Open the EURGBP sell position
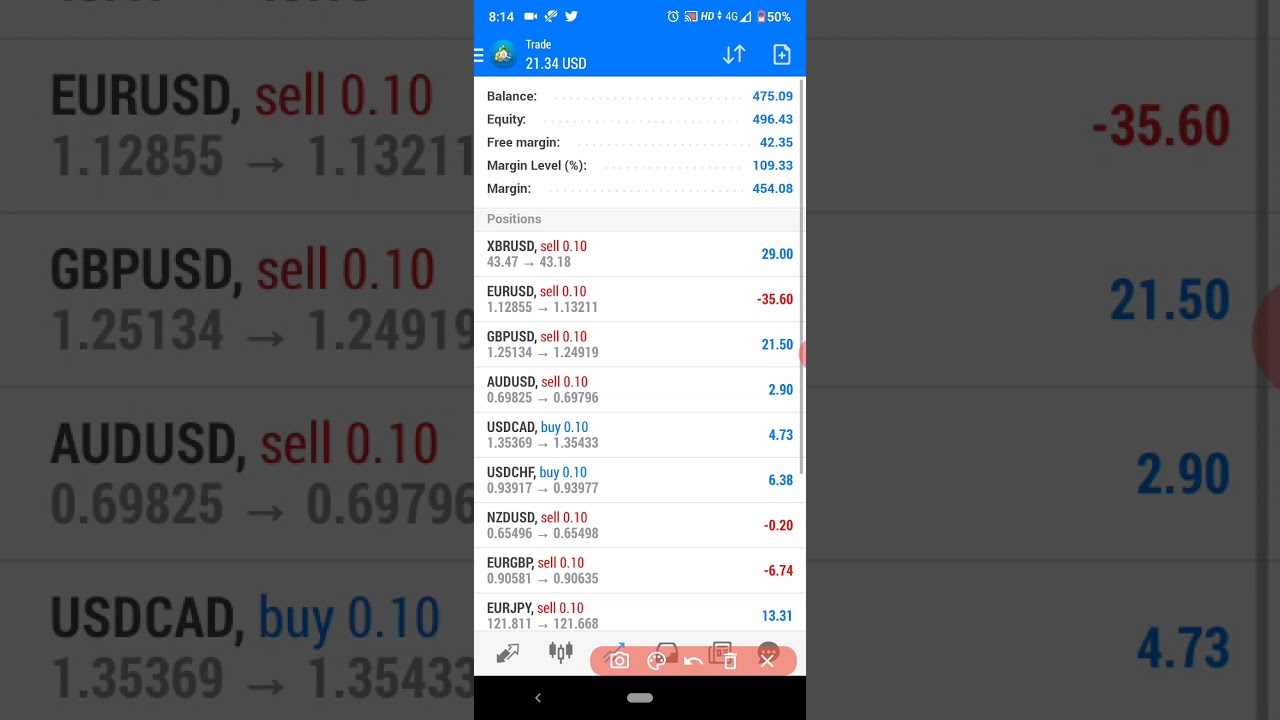The height and width of the screenshot is (720, 1280). [639, 570]
